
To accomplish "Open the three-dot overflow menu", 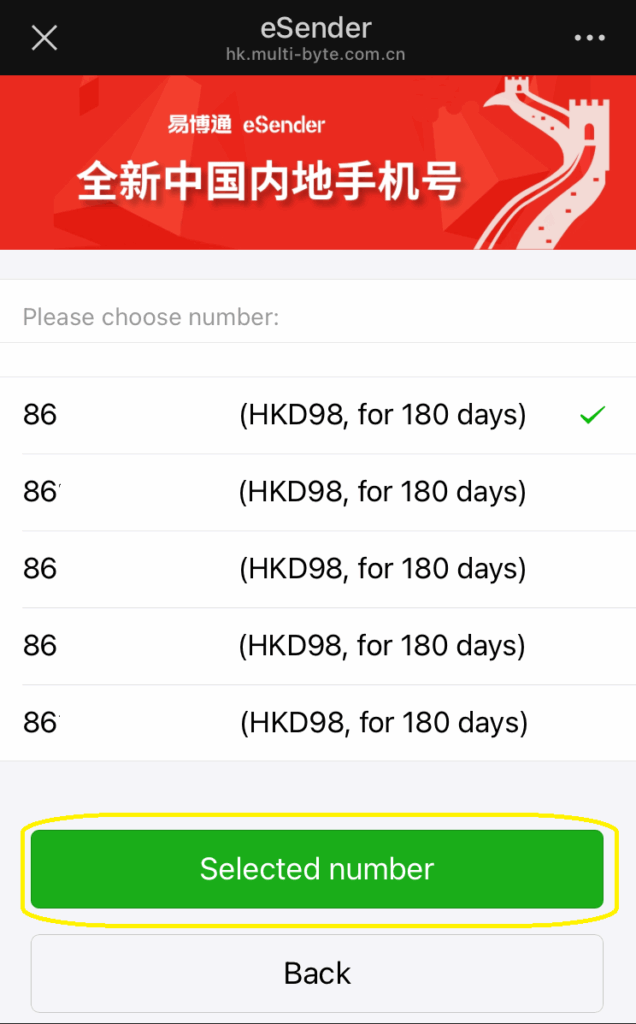I will [x=590, y=38].
